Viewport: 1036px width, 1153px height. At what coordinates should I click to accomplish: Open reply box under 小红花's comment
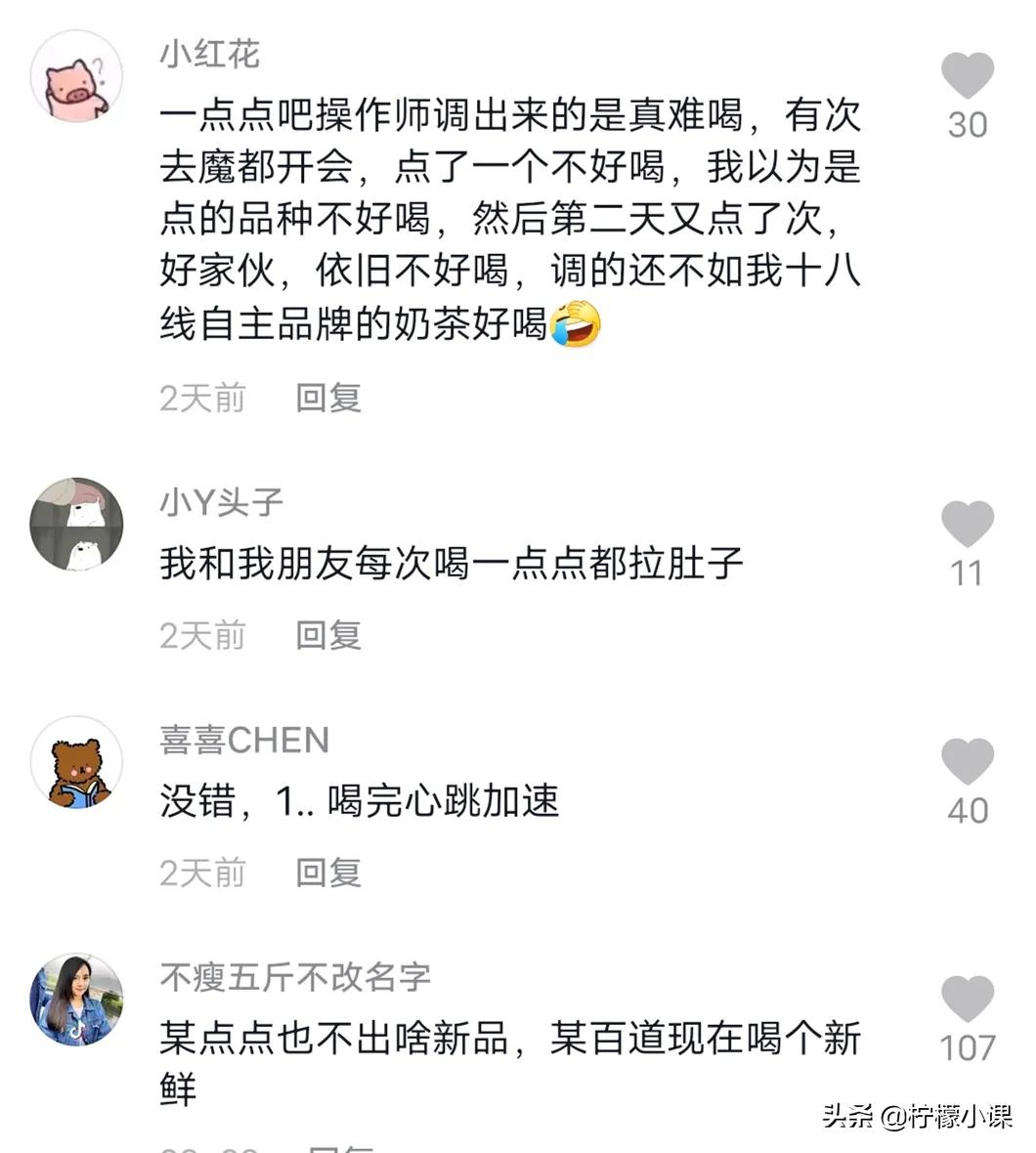click(x=325, y=398)
